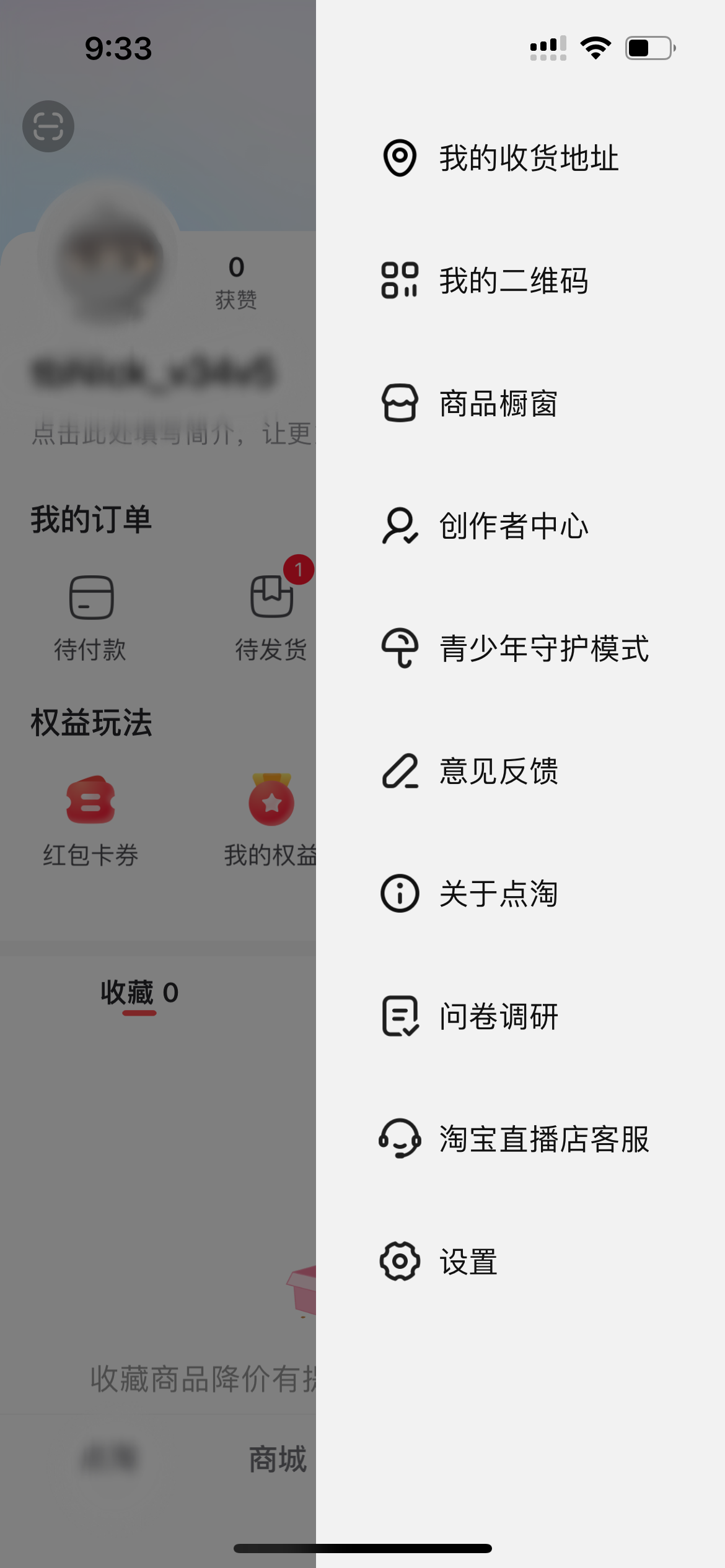Image resolution: width=725 pixels, height=1568 pixels.
Task: View 关于点淘 info icon
Action: [x=399, y=894]
